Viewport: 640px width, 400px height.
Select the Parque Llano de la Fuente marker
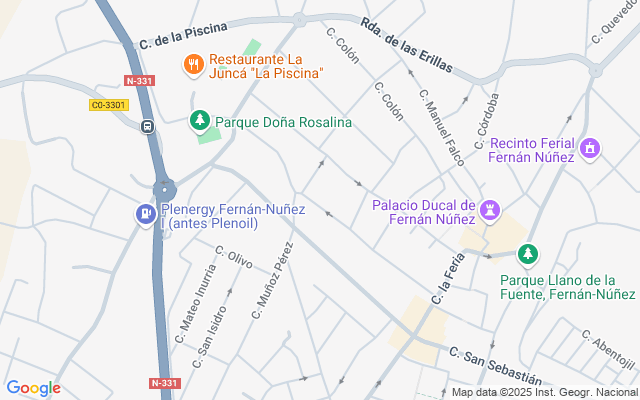coord(527,255)
